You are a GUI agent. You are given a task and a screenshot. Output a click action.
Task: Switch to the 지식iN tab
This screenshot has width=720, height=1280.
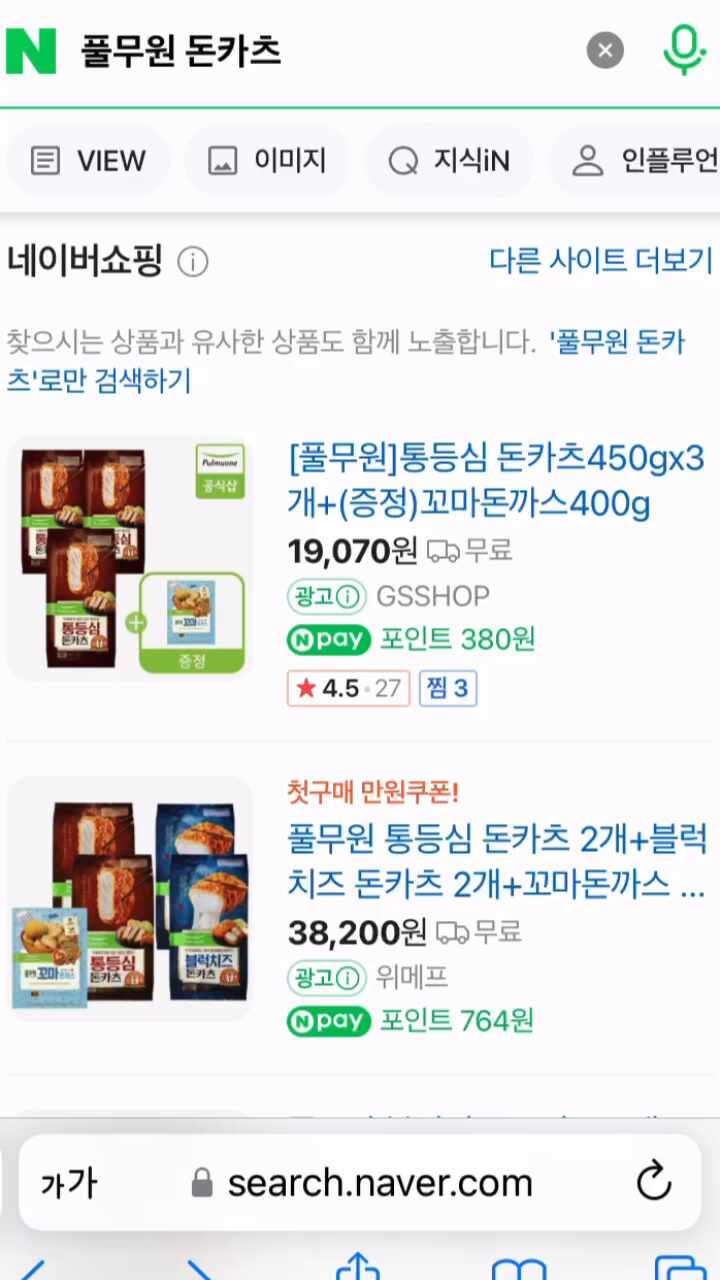click(x=449, y=160)
